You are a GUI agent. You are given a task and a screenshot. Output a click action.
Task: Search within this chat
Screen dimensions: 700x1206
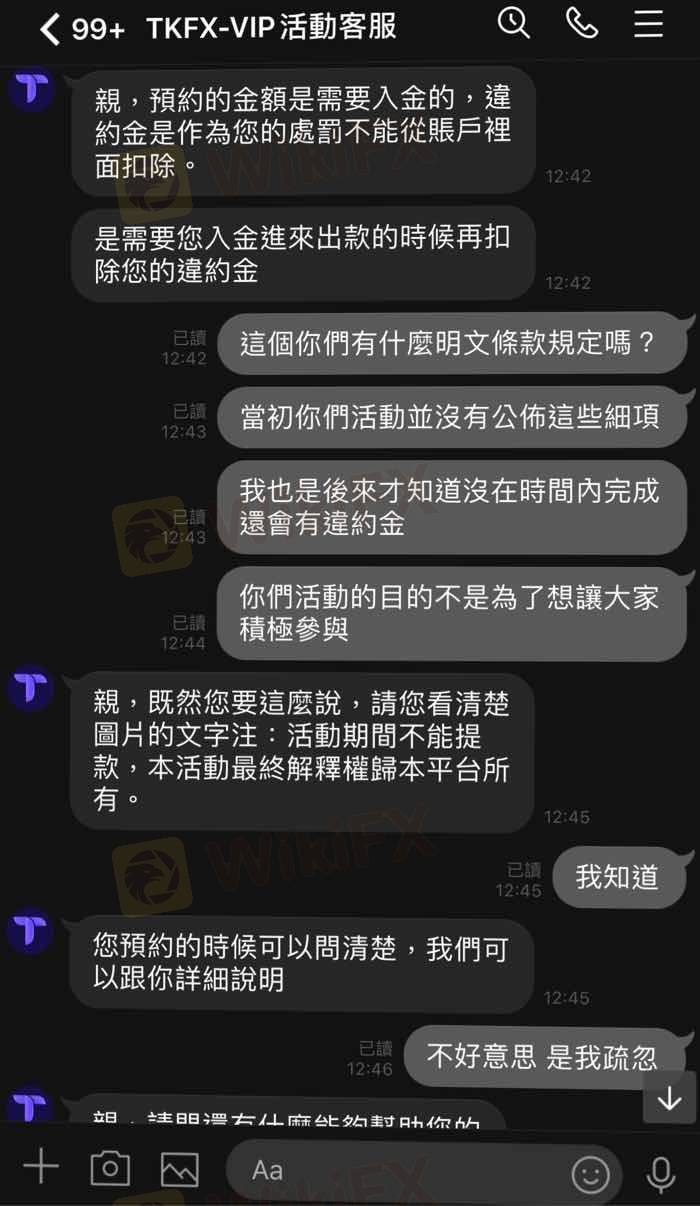(514, 23)
